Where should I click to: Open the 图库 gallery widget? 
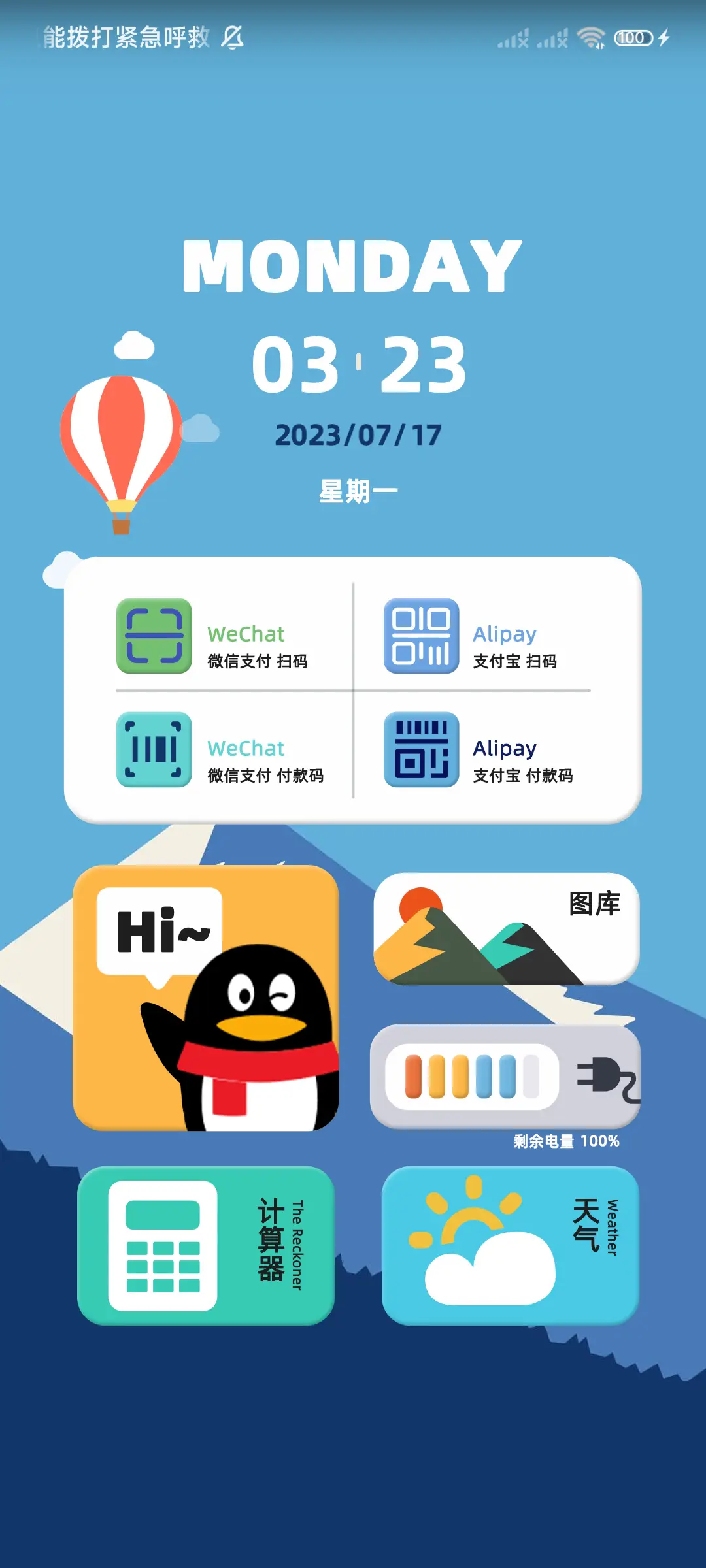click(x=507, y=928)
